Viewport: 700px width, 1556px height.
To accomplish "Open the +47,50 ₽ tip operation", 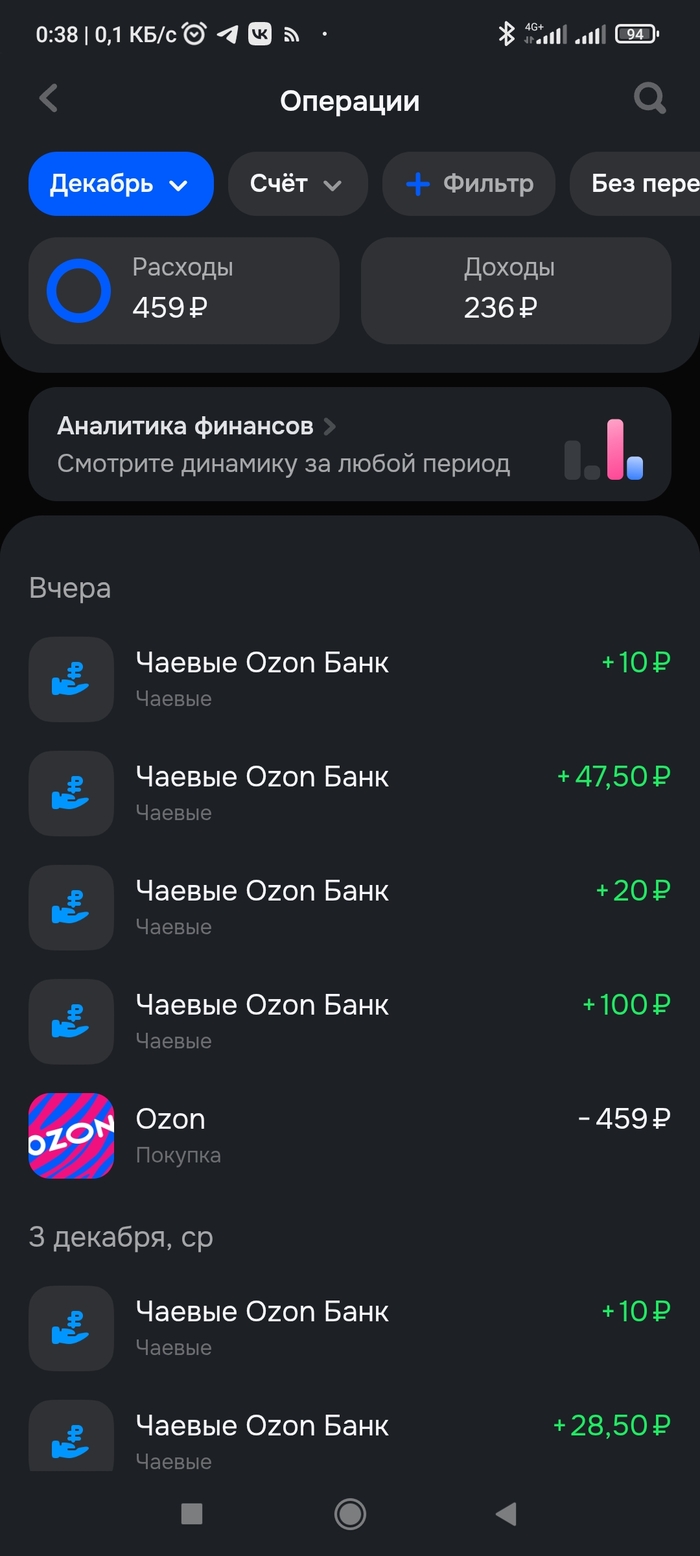I will [349, 793].
